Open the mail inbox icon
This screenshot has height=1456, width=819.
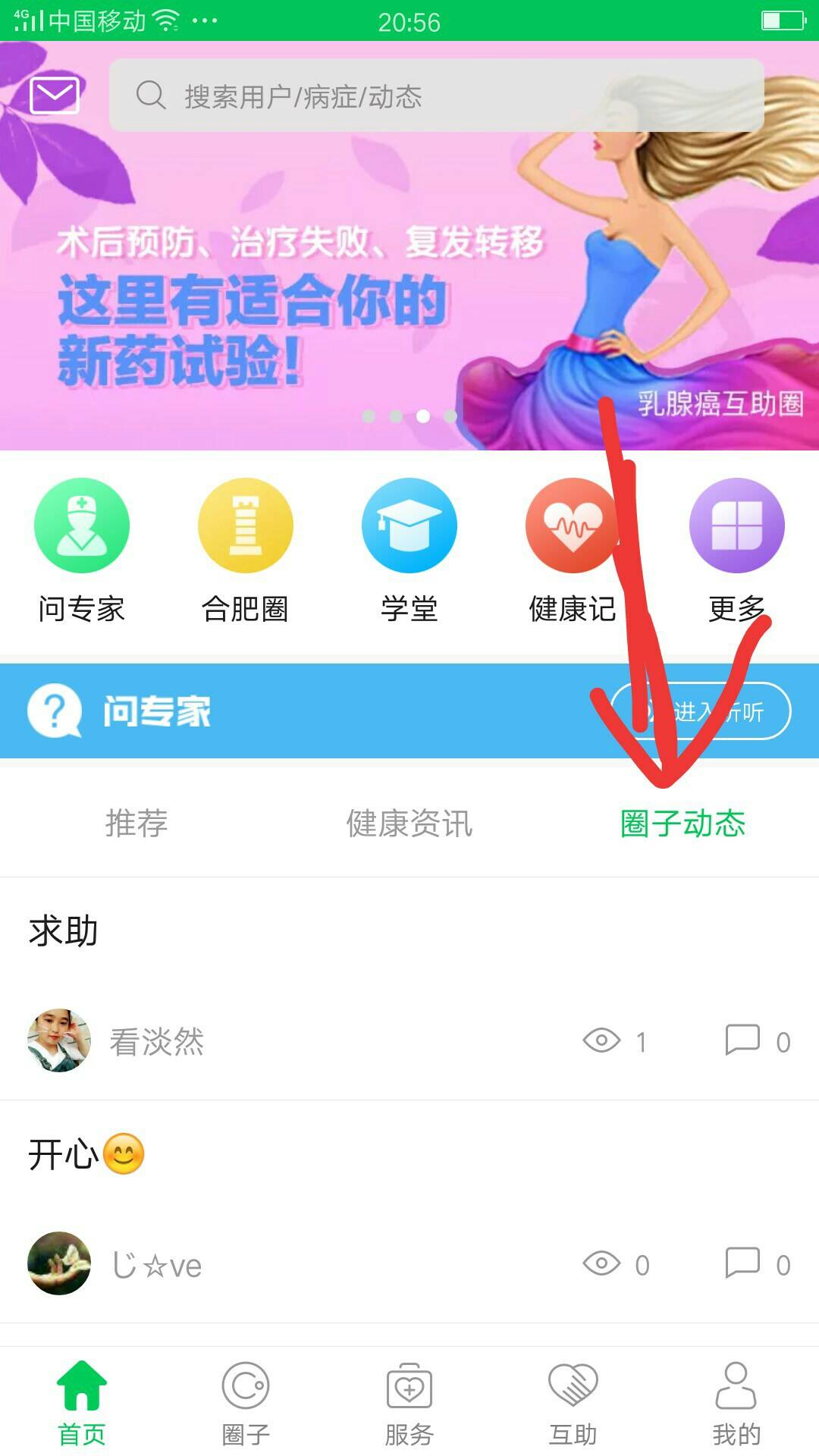[54, 95]
